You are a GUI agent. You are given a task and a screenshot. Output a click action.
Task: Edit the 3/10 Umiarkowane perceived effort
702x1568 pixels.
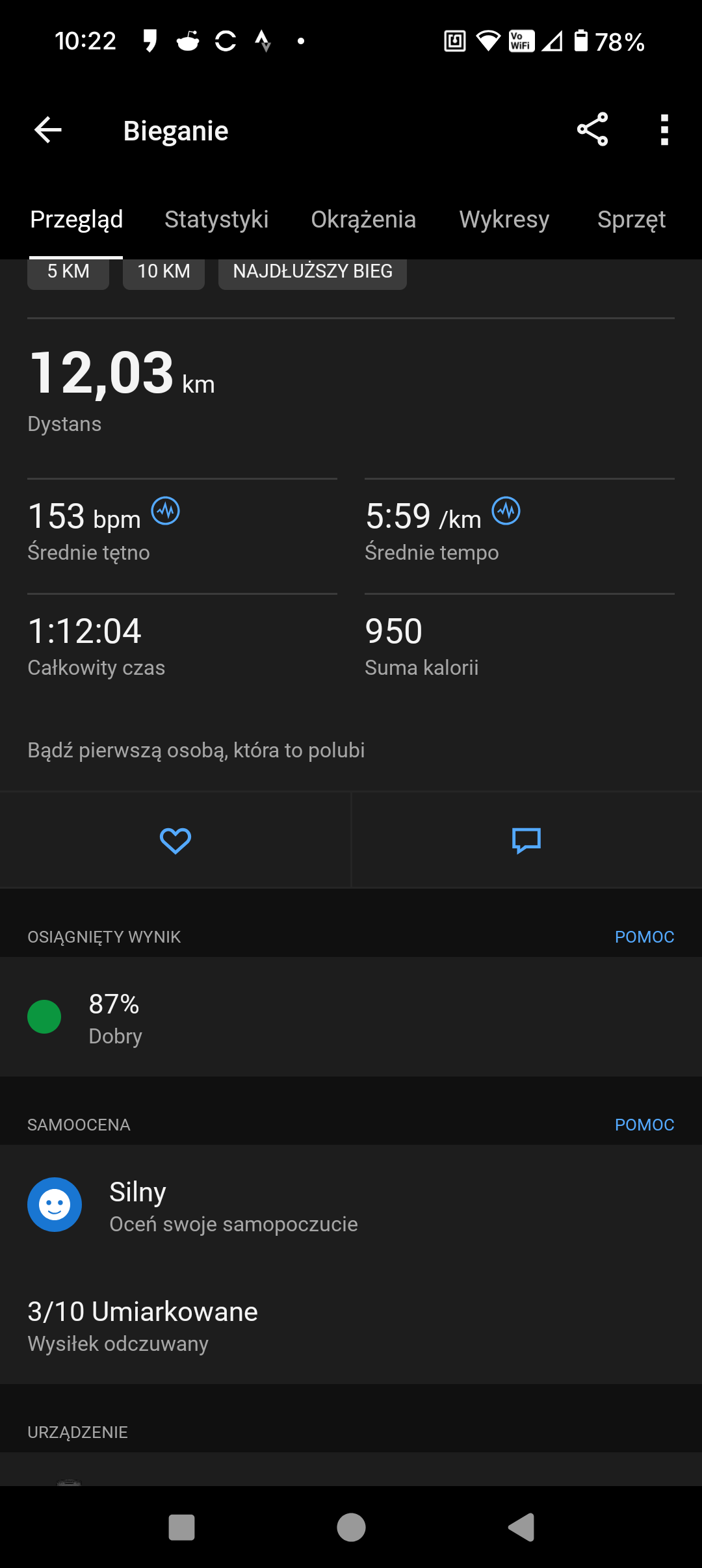coord(143,1325)
